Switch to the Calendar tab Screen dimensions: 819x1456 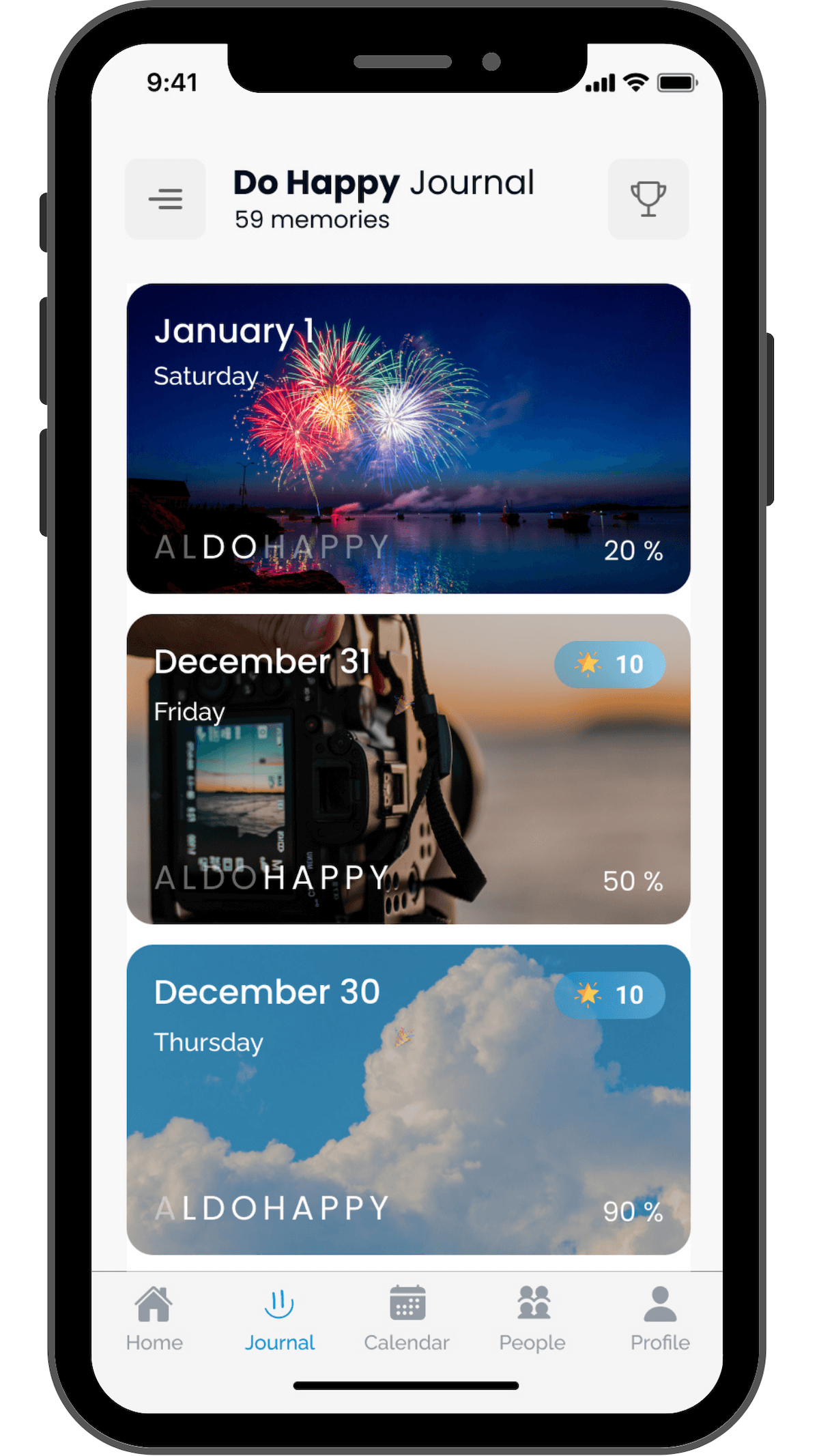click(x=407, y=1319)
